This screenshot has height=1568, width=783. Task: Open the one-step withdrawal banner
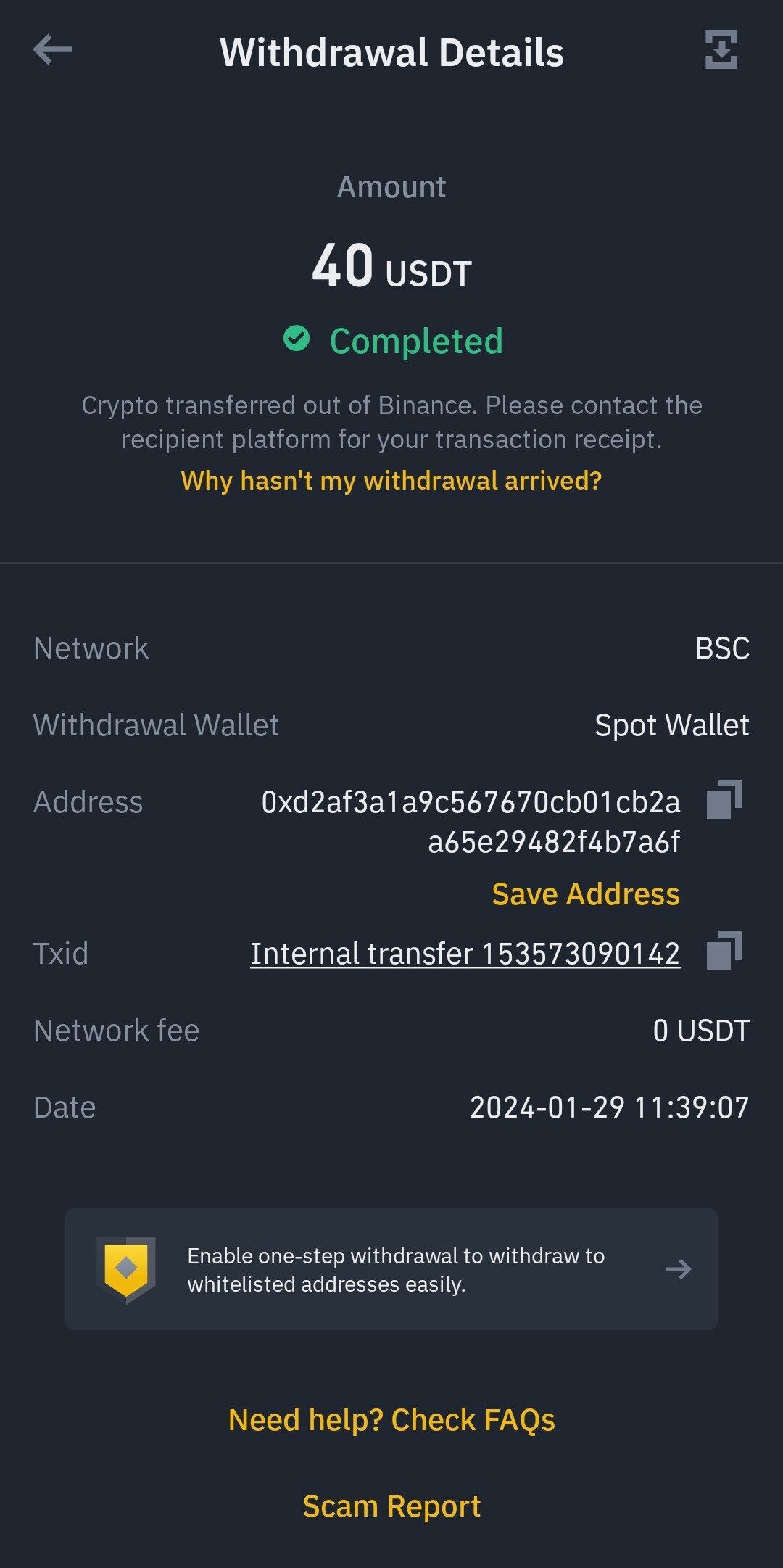point(391,1269)
